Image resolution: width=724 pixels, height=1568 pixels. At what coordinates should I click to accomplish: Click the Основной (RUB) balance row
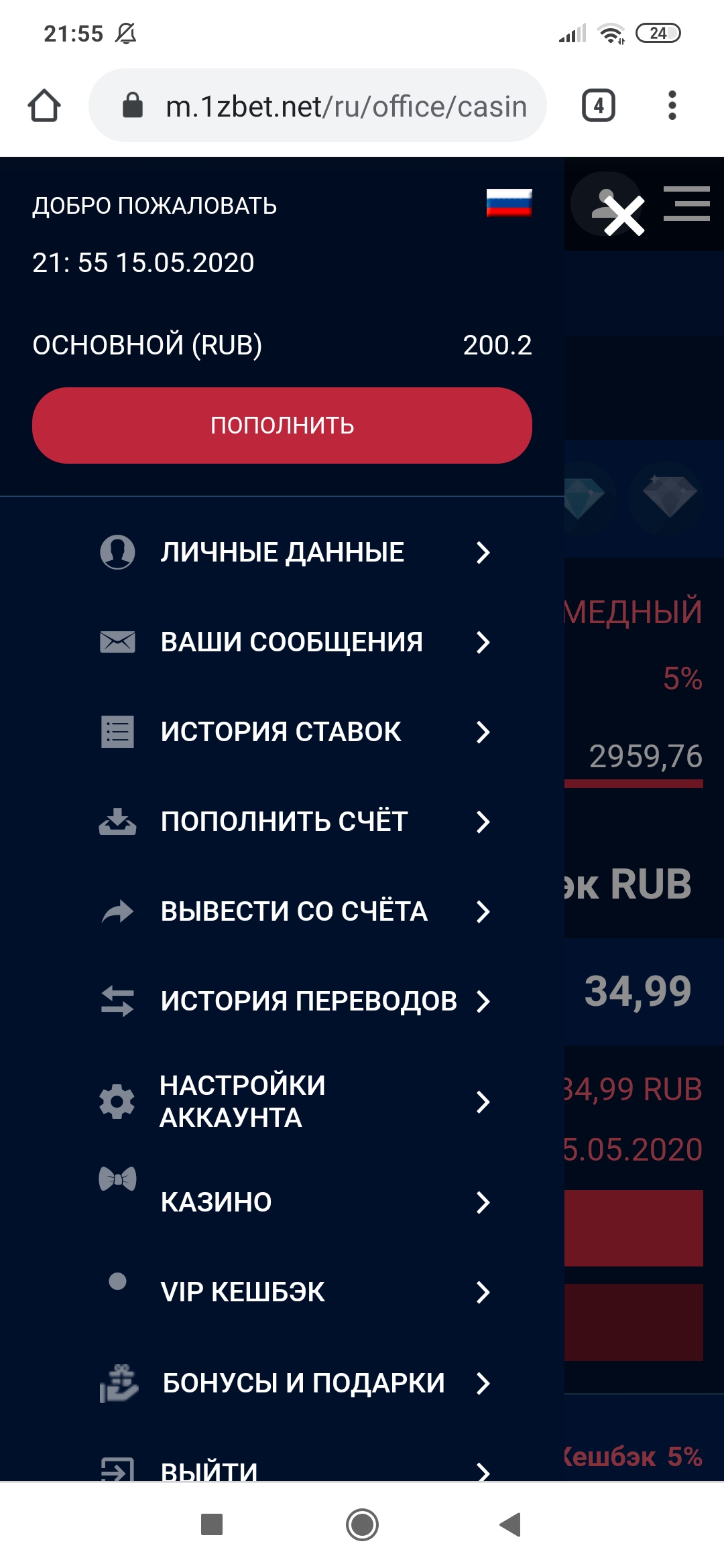coord(282,346)
